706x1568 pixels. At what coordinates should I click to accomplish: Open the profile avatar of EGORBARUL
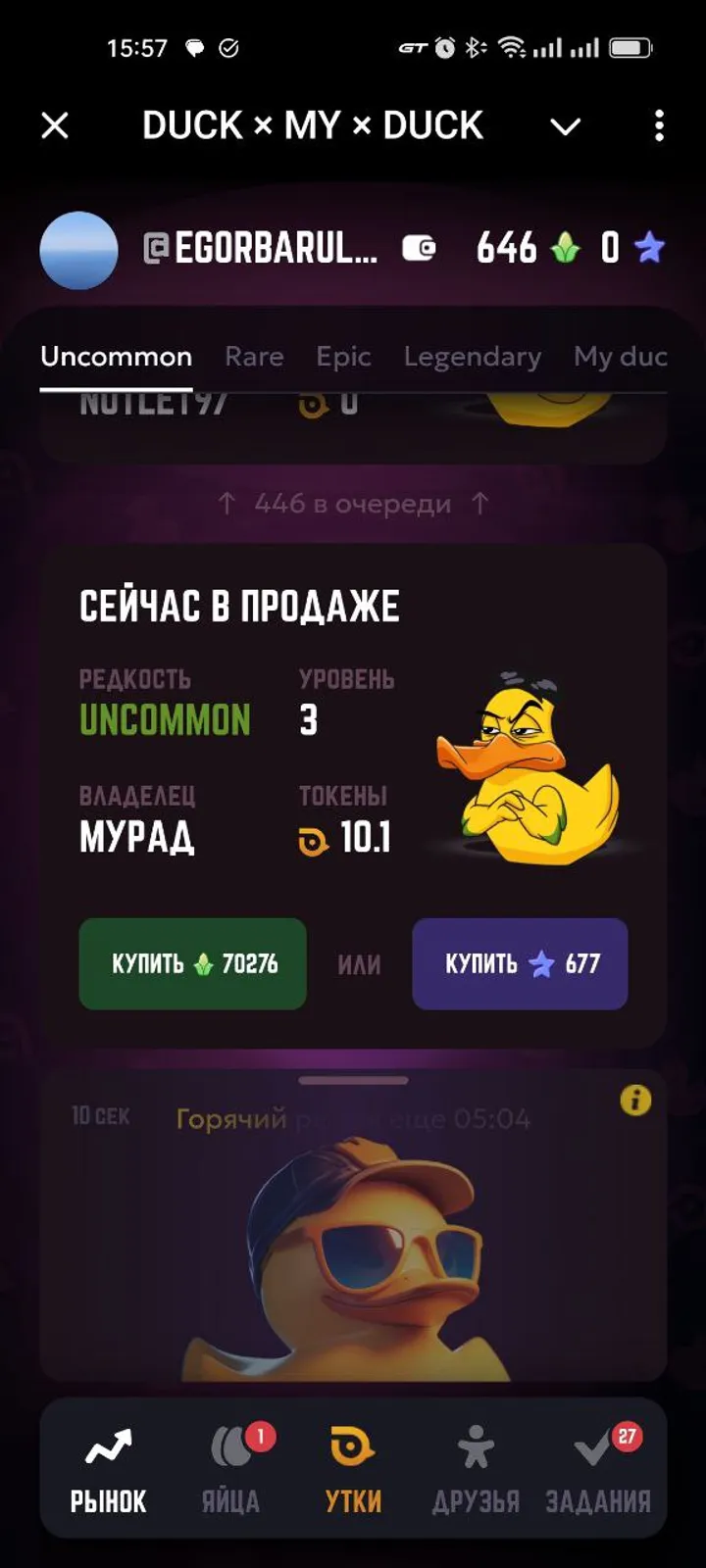[78, 250]
